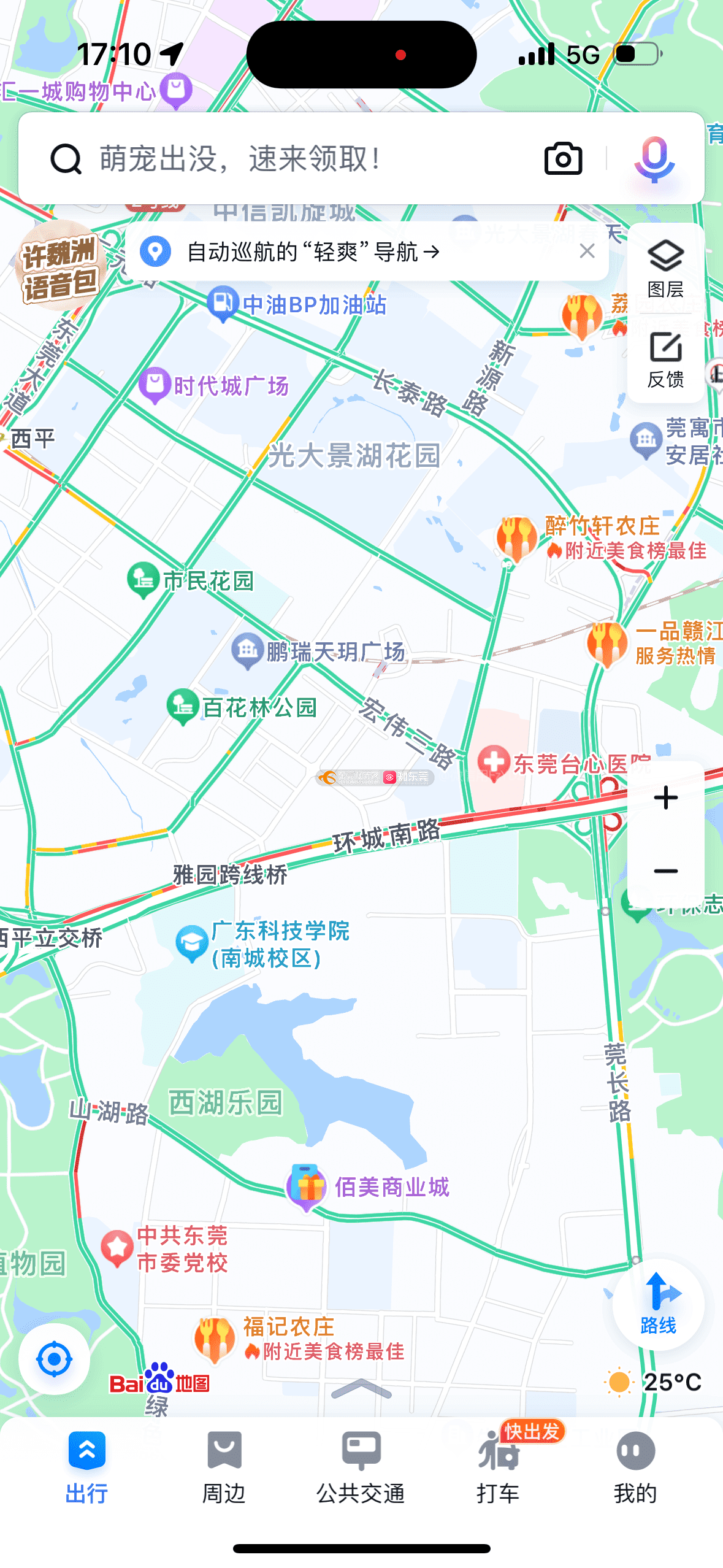Start voice search with the microphone
The width and height of the screenshot is (723, 1568).
(x=654, y=159)
